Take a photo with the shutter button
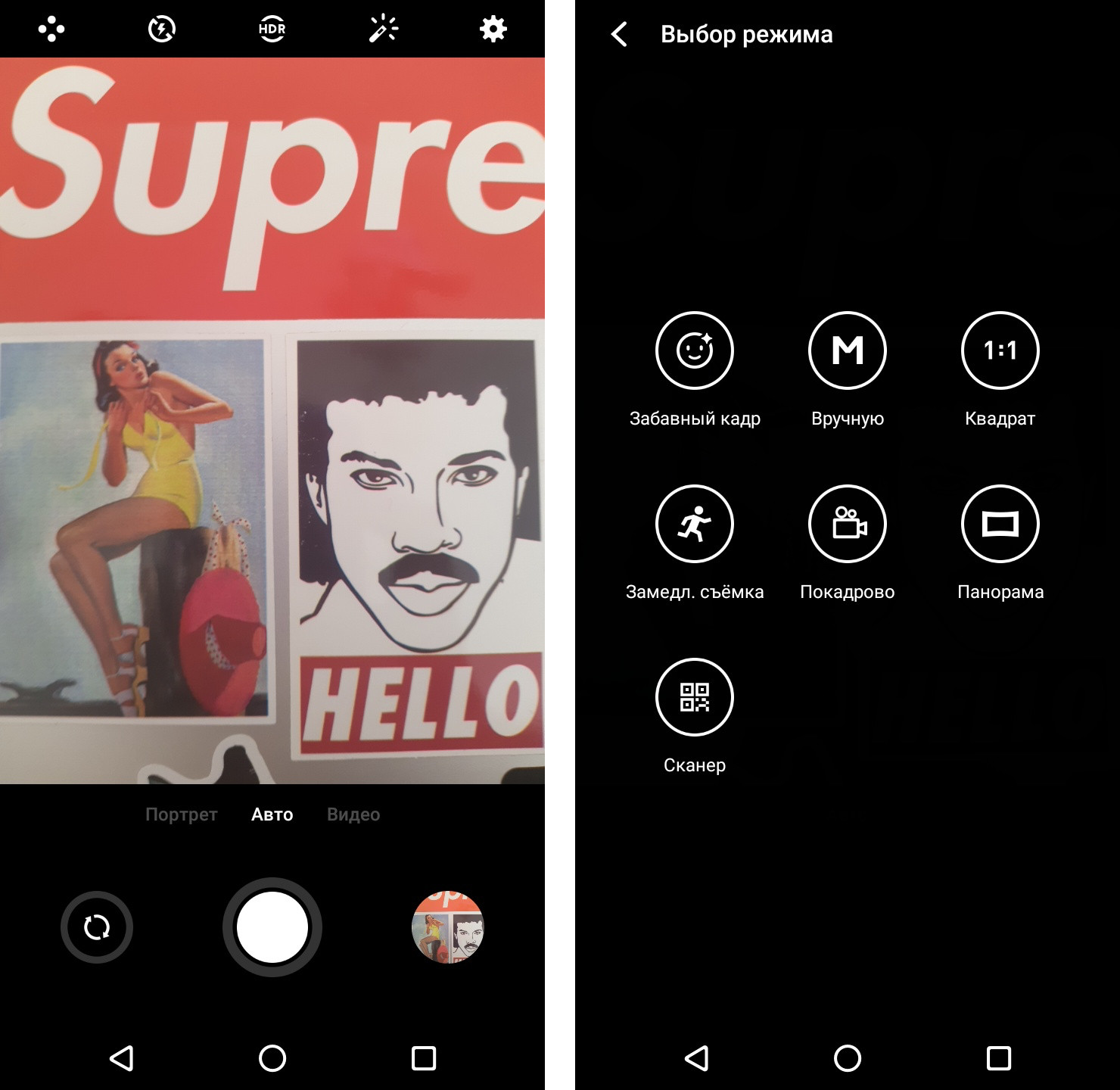The width and height of the screenshot is (1120, 1090). pos(272,927)
